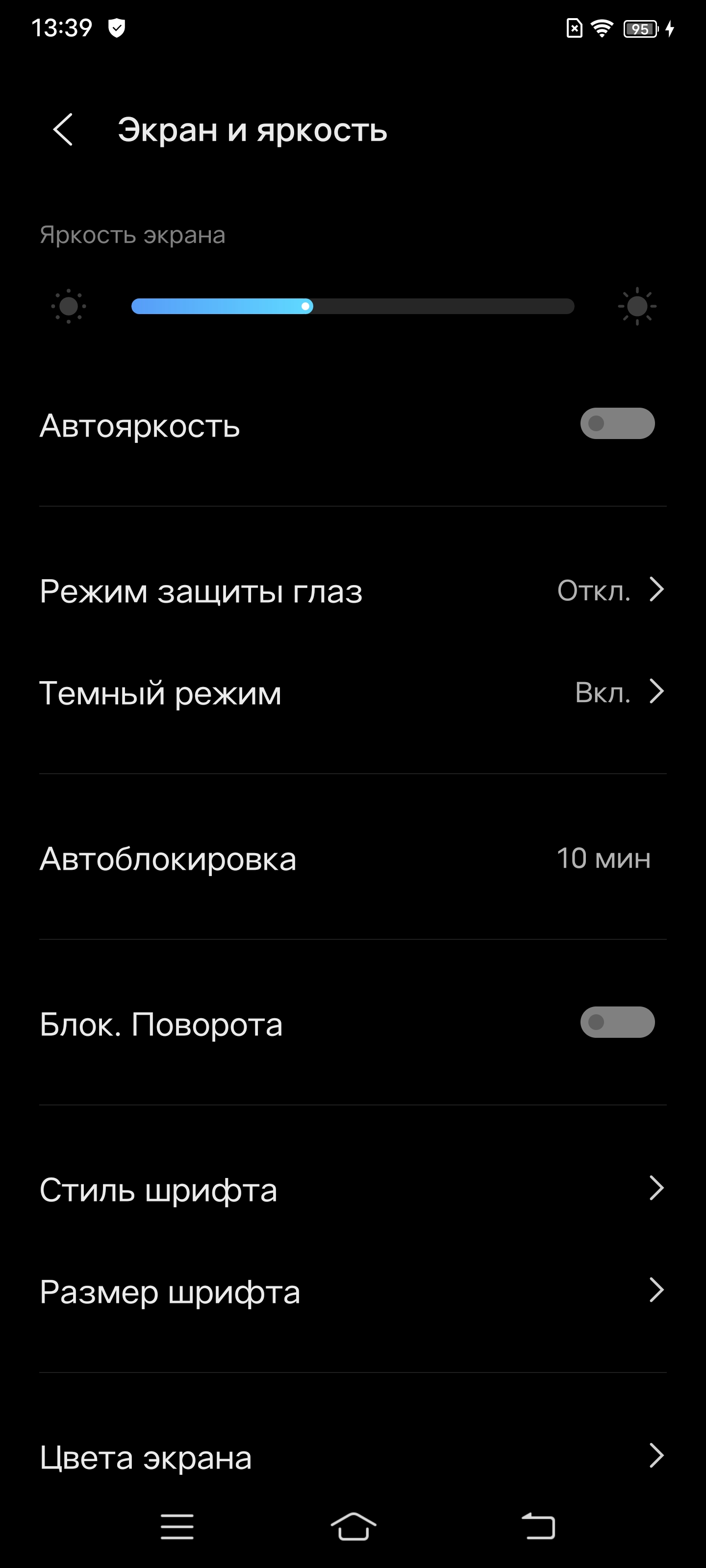Image resolution: width=706 pixels, height=1568 pixels.
Task: Set brightness on the Яркость экрана slider
Action: point(353,306)
